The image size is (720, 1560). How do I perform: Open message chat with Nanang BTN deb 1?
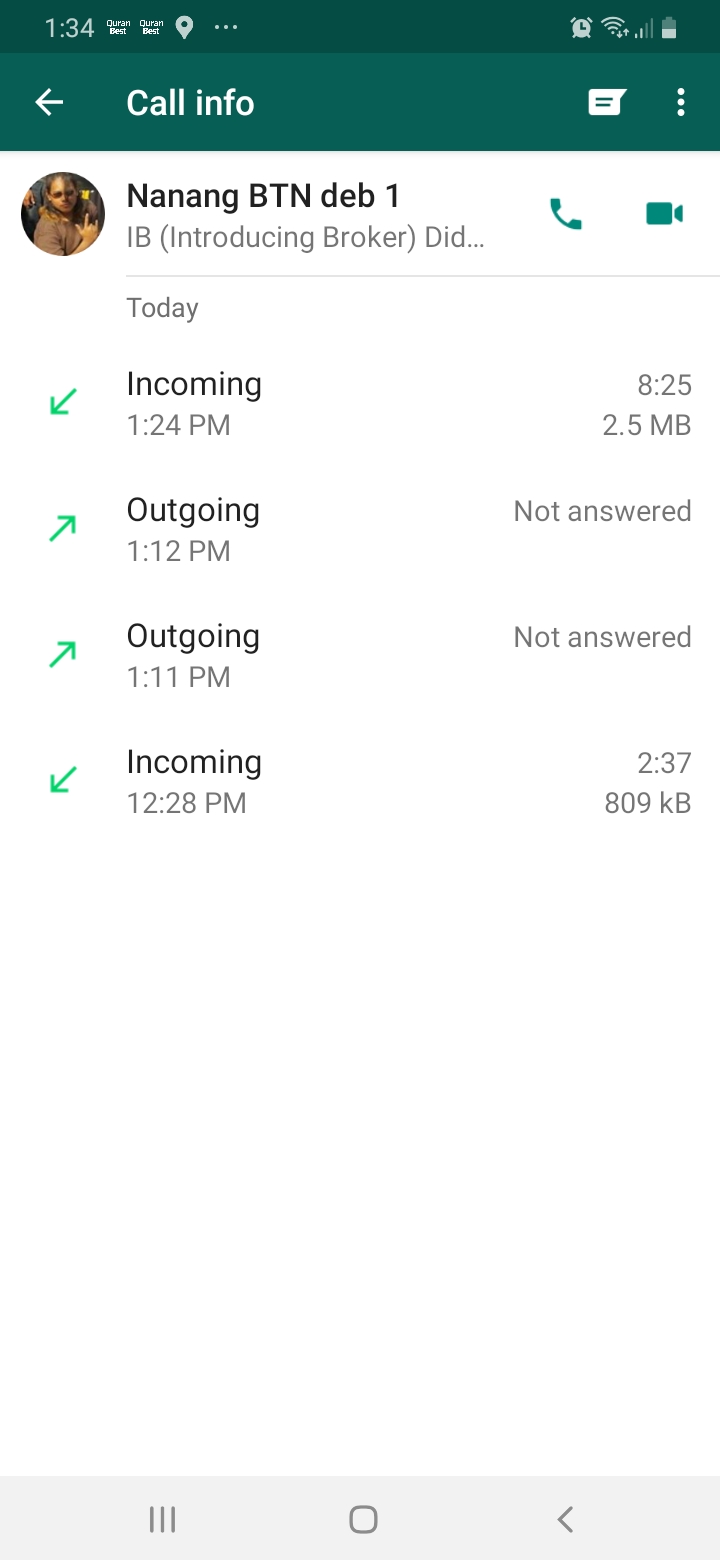(x=606, y=102)
